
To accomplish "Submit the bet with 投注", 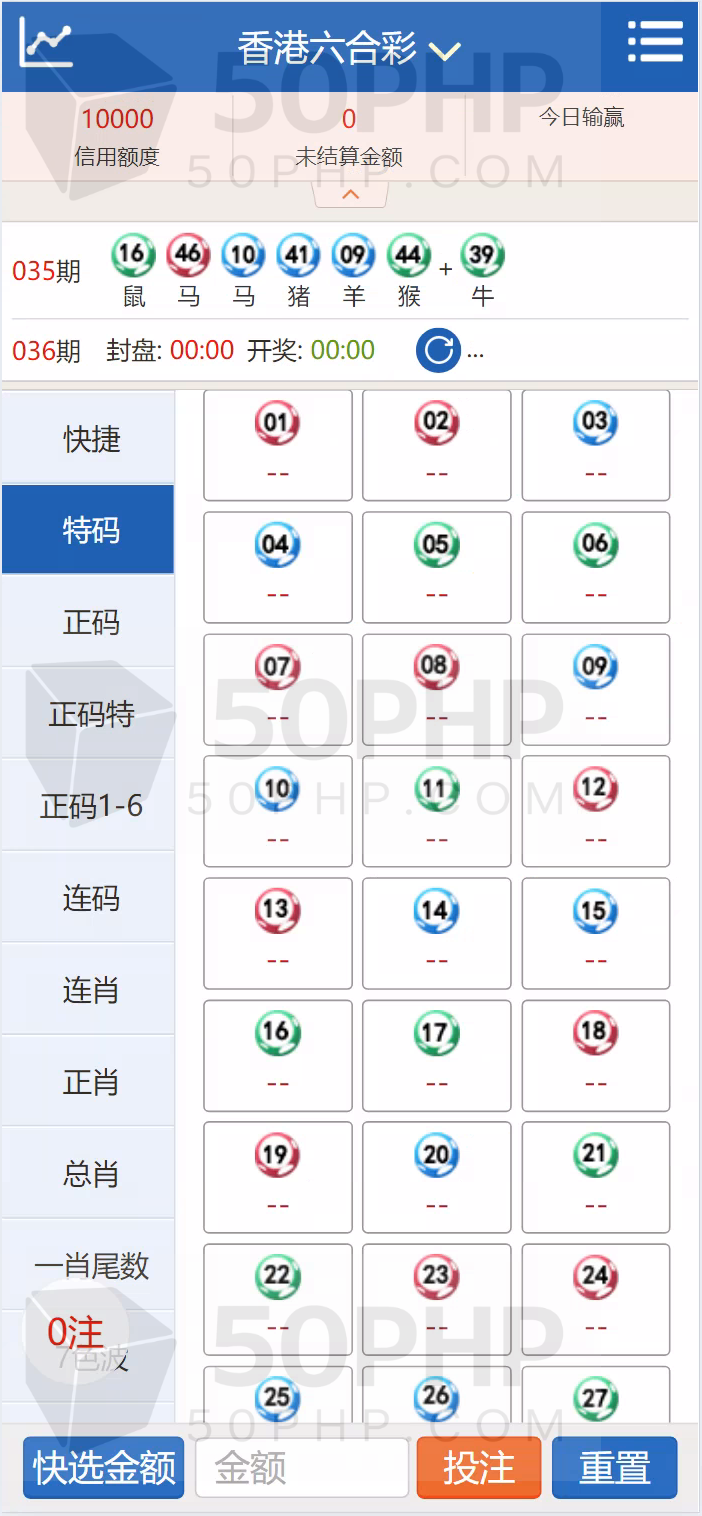I will pos(479,1468).
